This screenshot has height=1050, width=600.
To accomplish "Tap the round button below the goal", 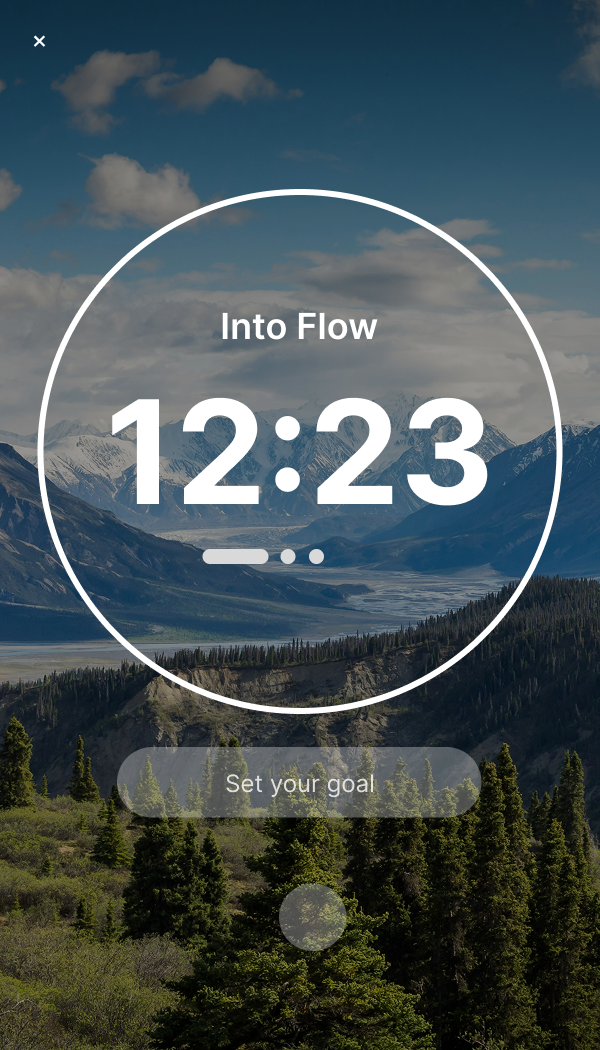I will [x=313, y=917].
